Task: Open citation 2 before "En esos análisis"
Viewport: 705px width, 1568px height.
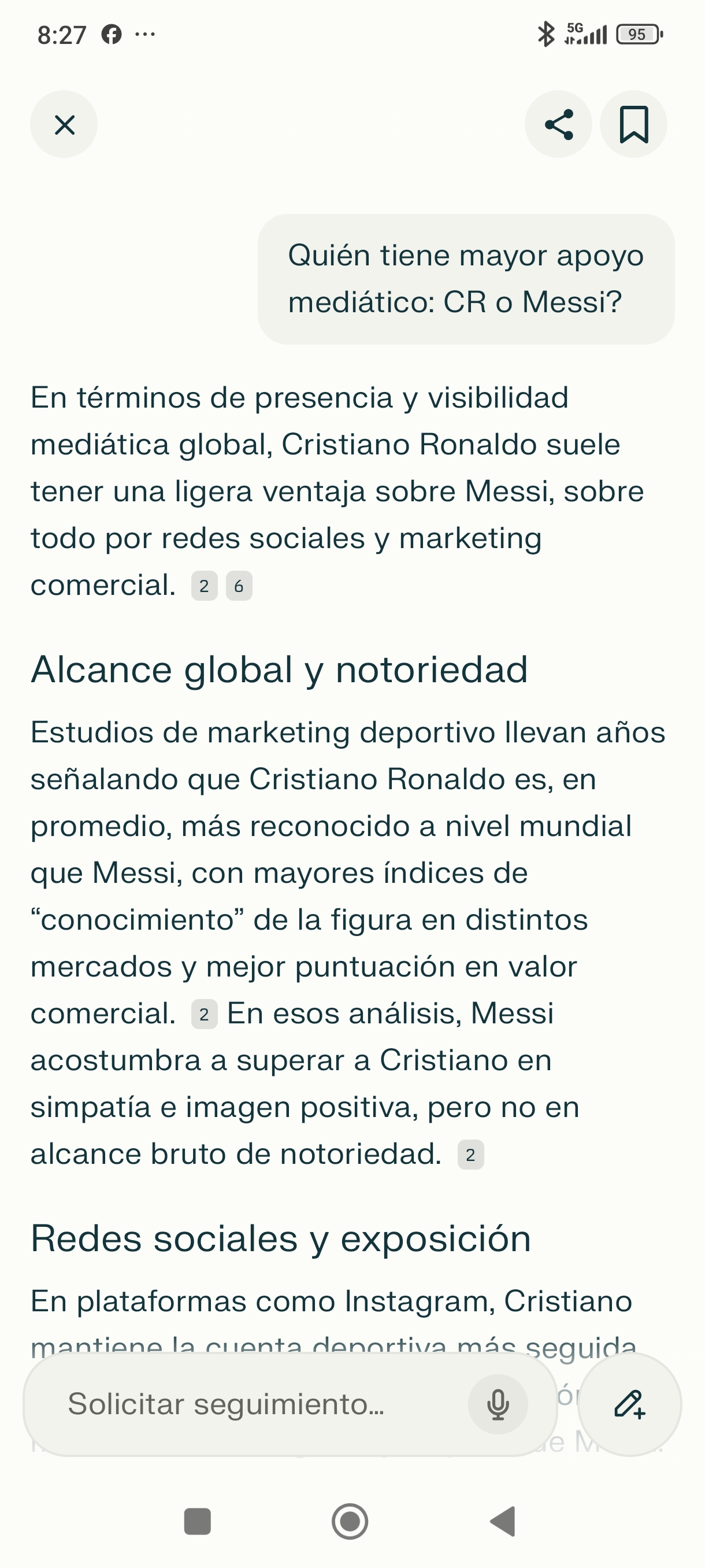Action: [205, 1015]
